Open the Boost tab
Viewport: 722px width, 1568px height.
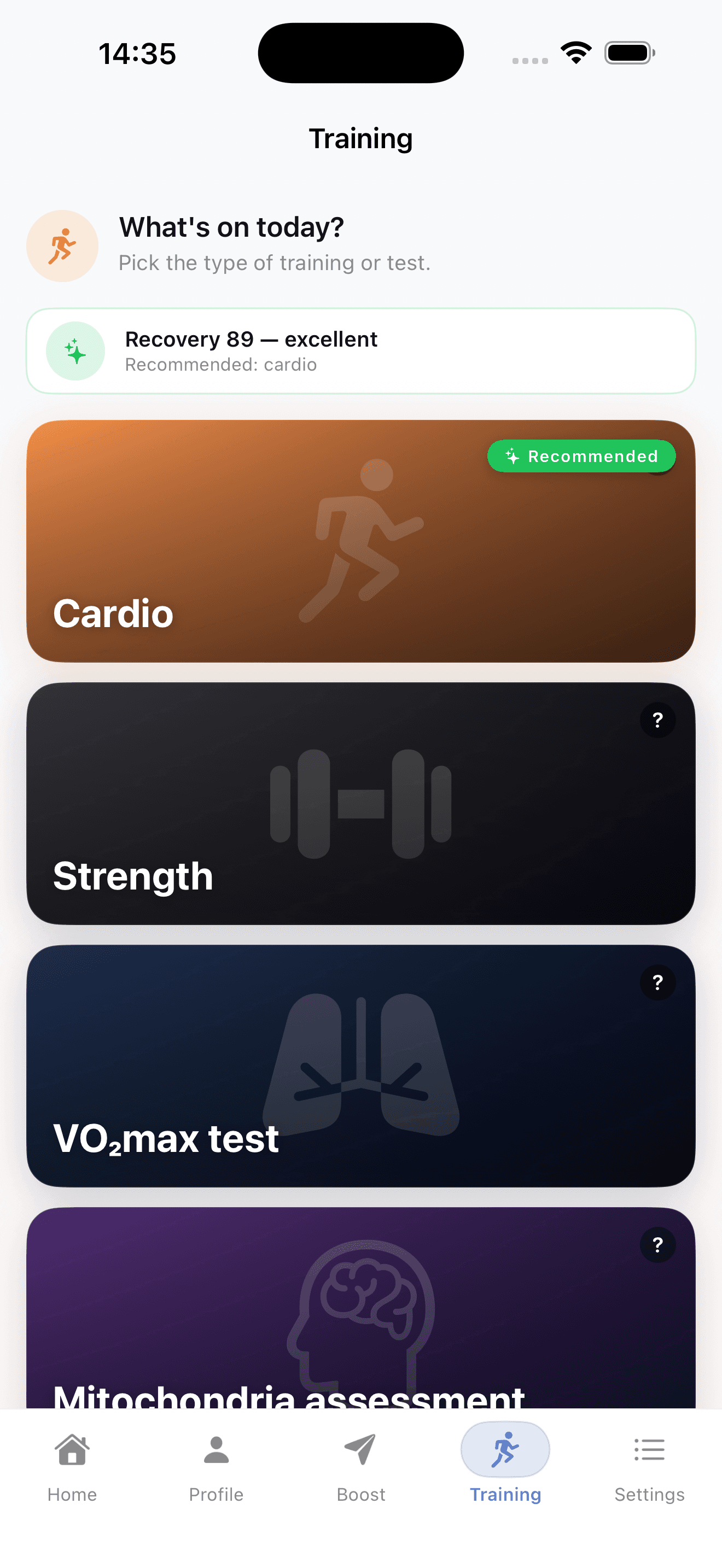click(361, 1467)
